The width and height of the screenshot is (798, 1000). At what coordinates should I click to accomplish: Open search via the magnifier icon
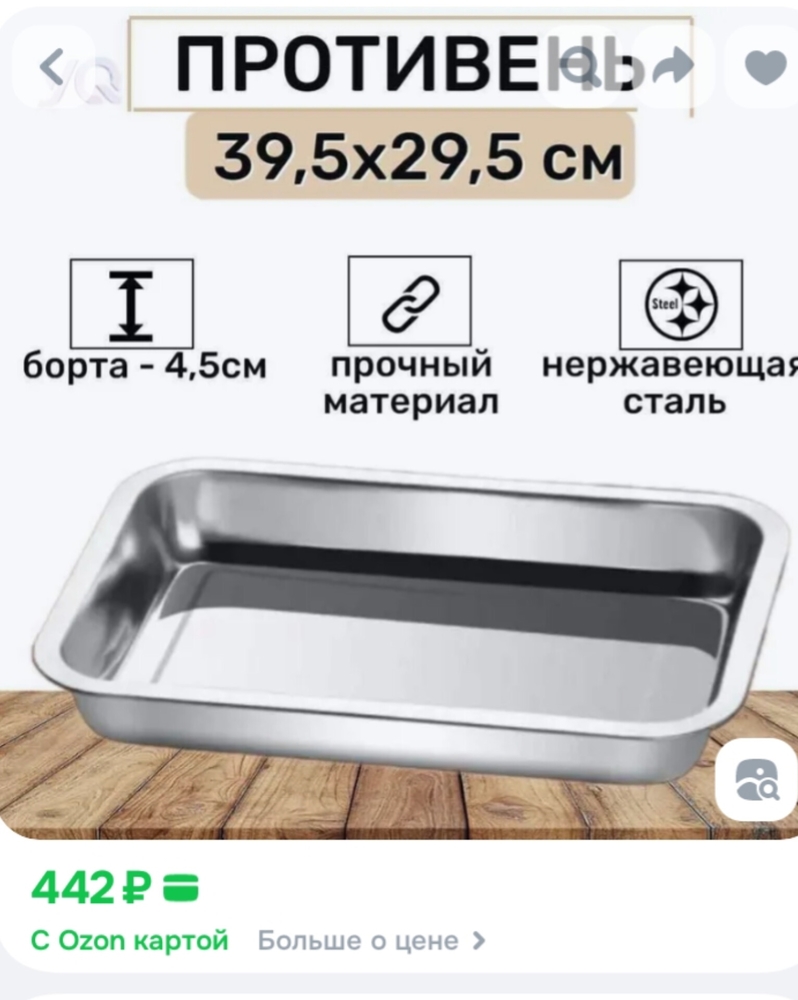tap(578, 66)
